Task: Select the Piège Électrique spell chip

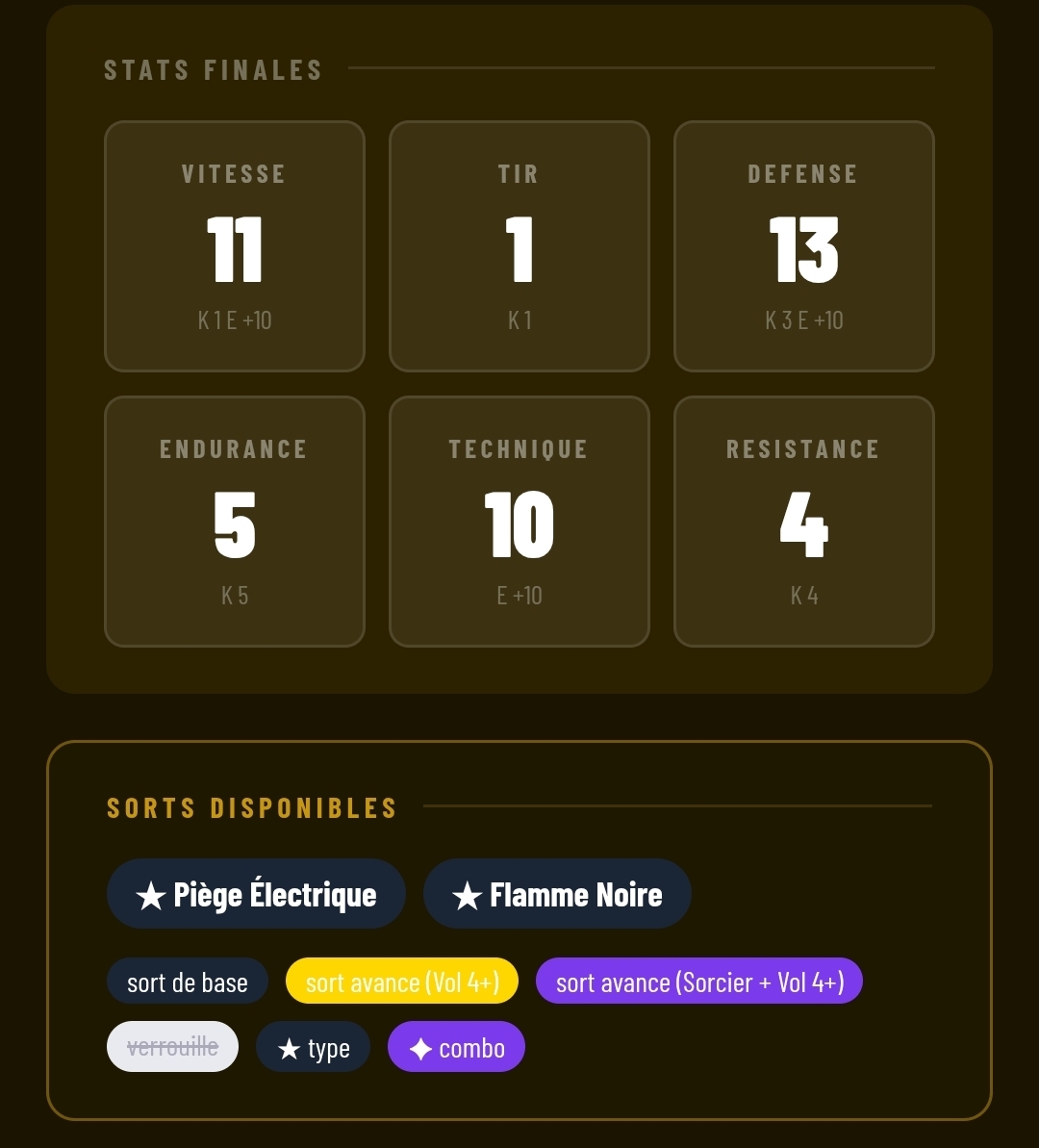Action: [256, 894]
